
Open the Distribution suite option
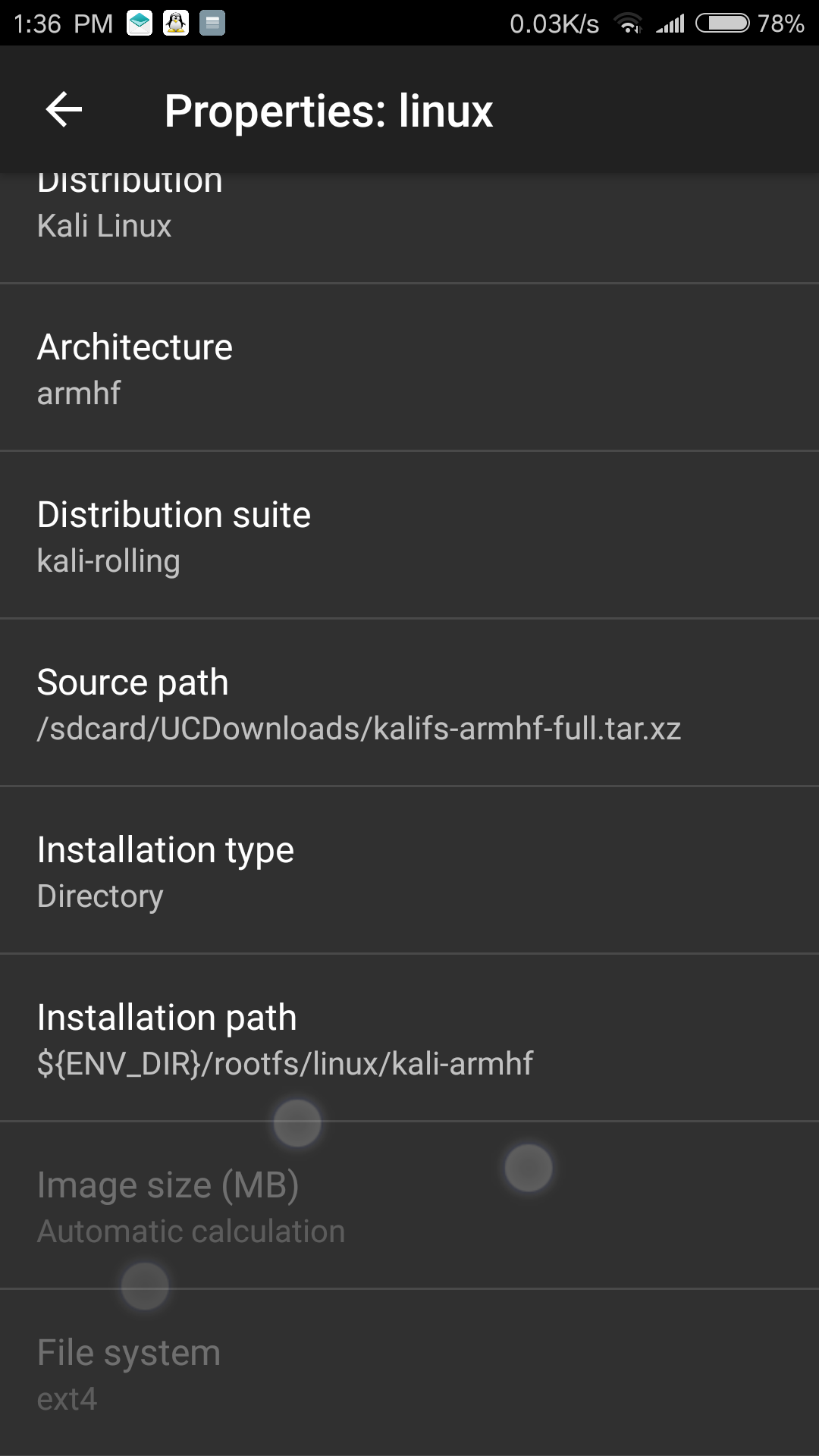tap(409, 535)
